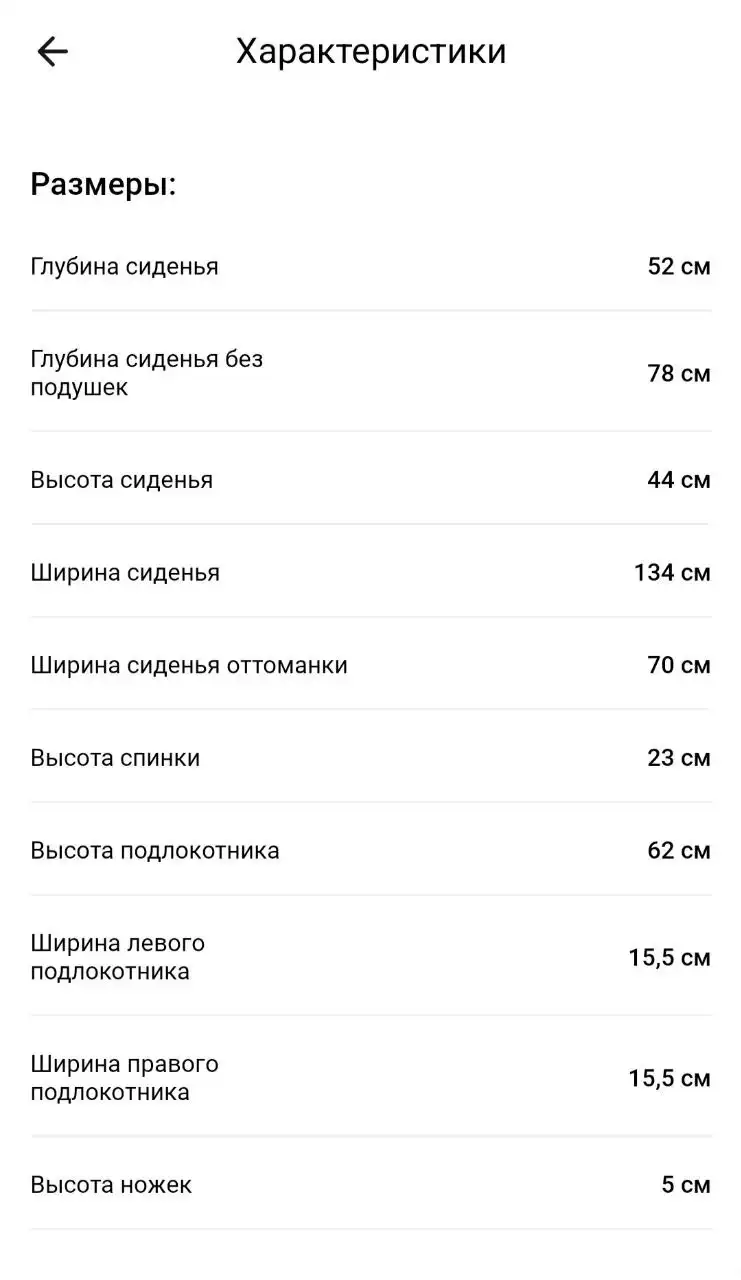Select the Высота ножек row
The width and height of the screenshot is (741, 1280).
(x=112, y=1184)
